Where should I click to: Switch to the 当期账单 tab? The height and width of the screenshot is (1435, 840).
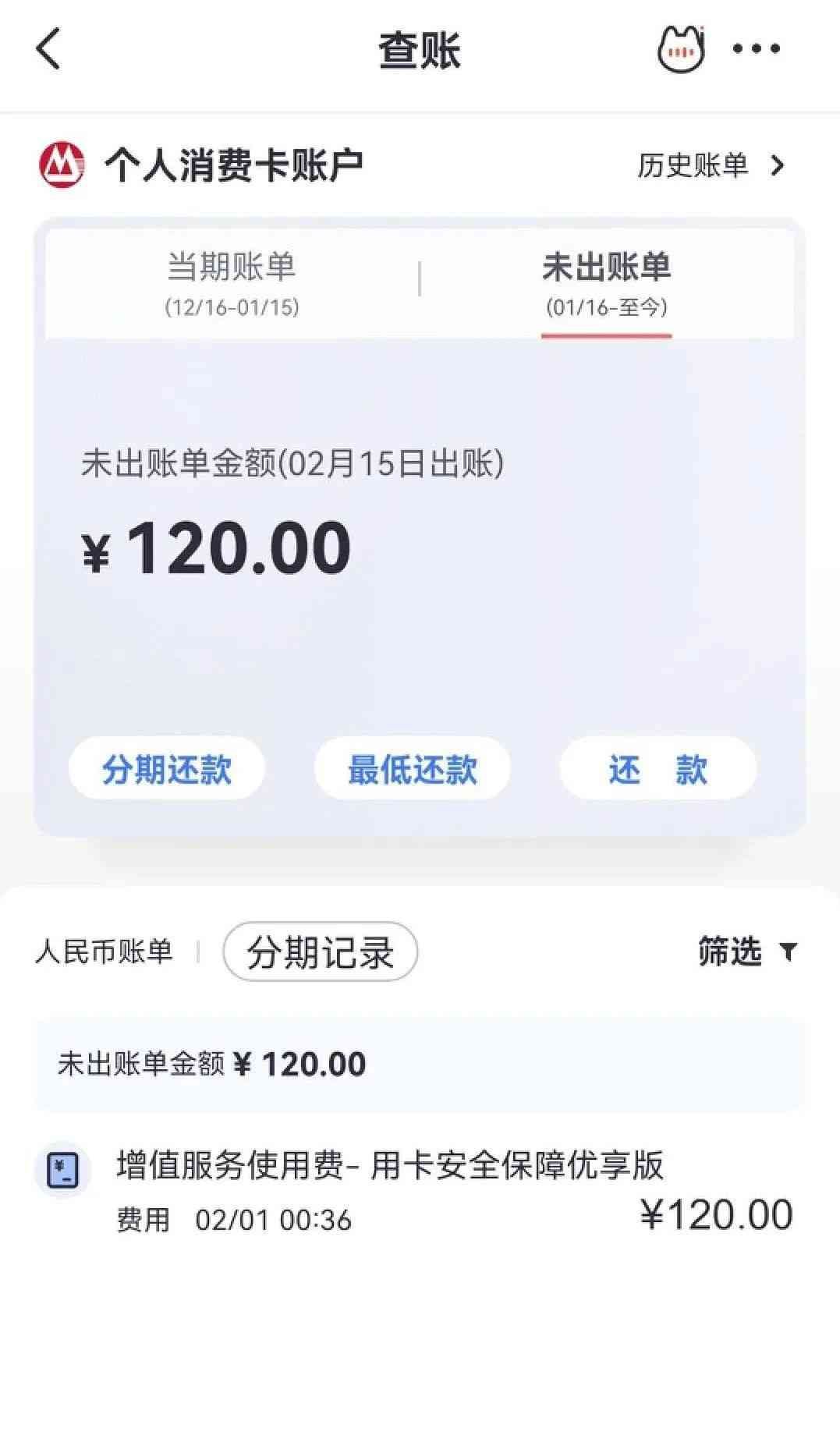click(232, 282)
